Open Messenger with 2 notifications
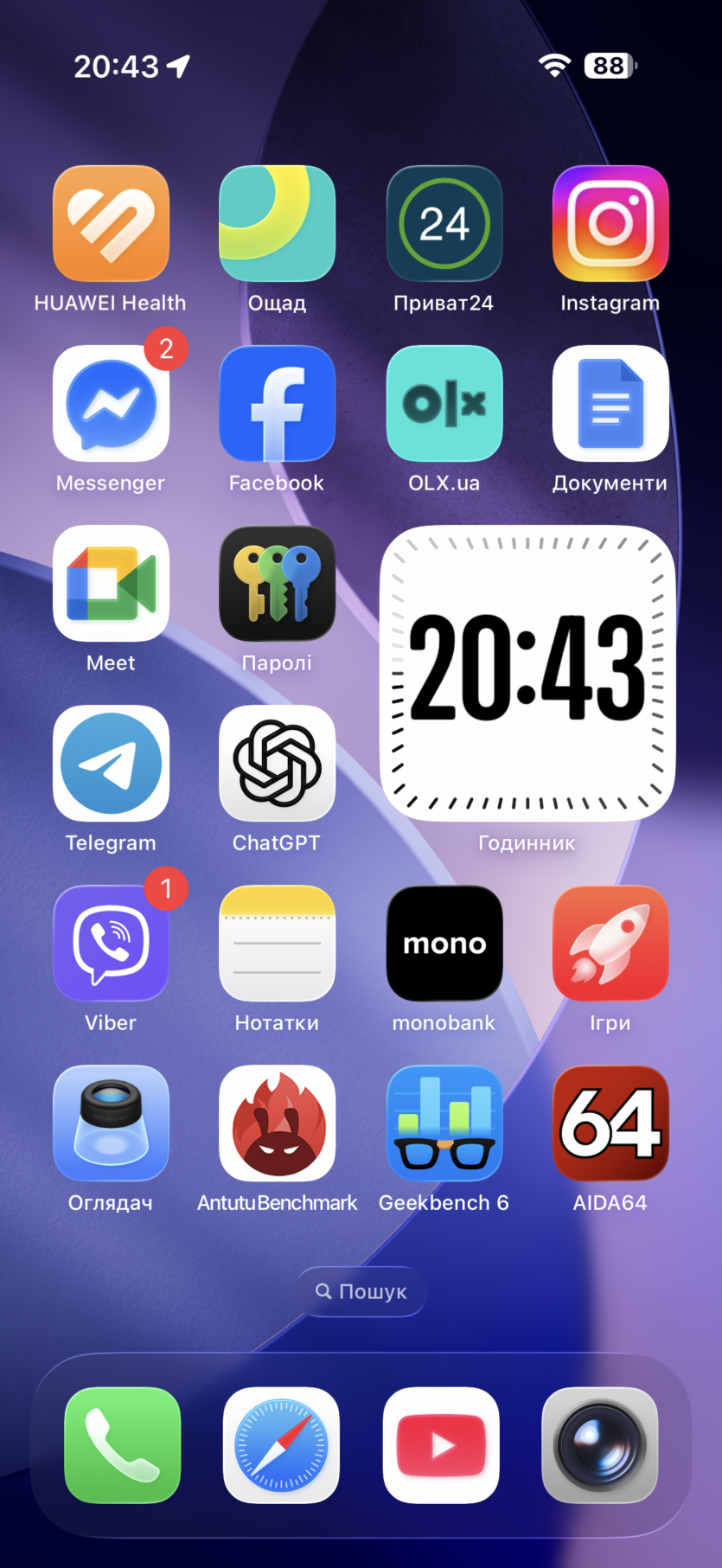Screen dimensions: 722x1568 pyautogui.click(x=111, y=403)
